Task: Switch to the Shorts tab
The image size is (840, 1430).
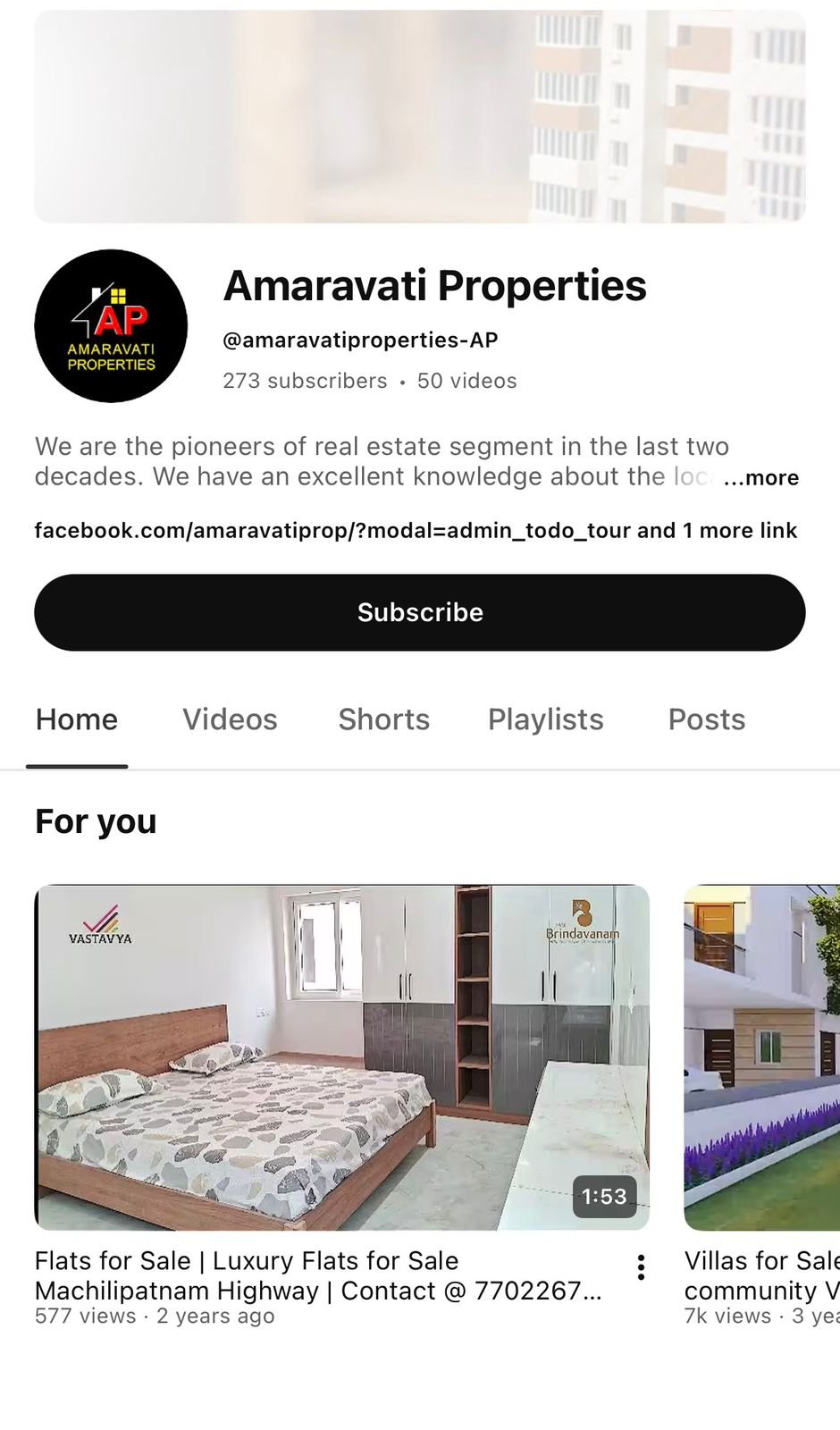Action: tap(383, 719)
